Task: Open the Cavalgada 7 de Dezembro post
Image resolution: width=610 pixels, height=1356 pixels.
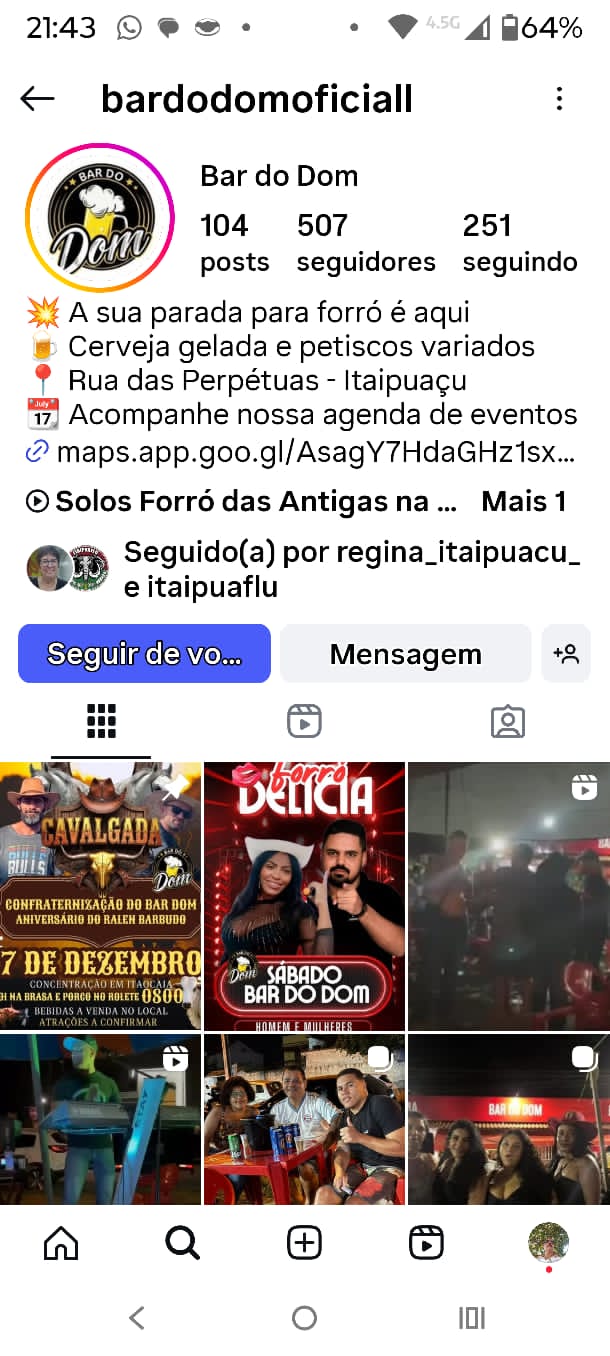Action: click(x=100, y=896)
